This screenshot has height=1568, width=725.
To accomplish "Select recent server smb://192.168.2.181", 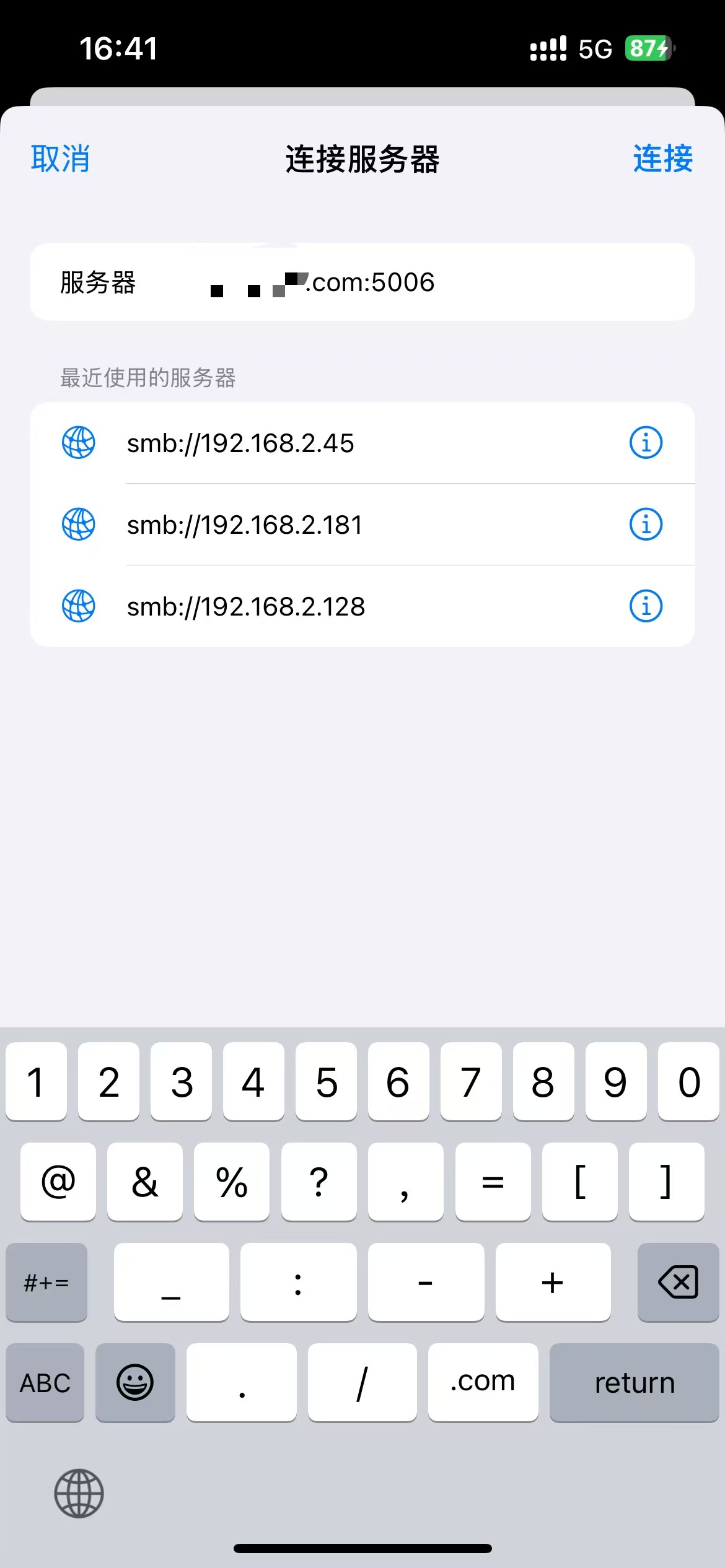I will pyautogui.click(x=245, y=525).
